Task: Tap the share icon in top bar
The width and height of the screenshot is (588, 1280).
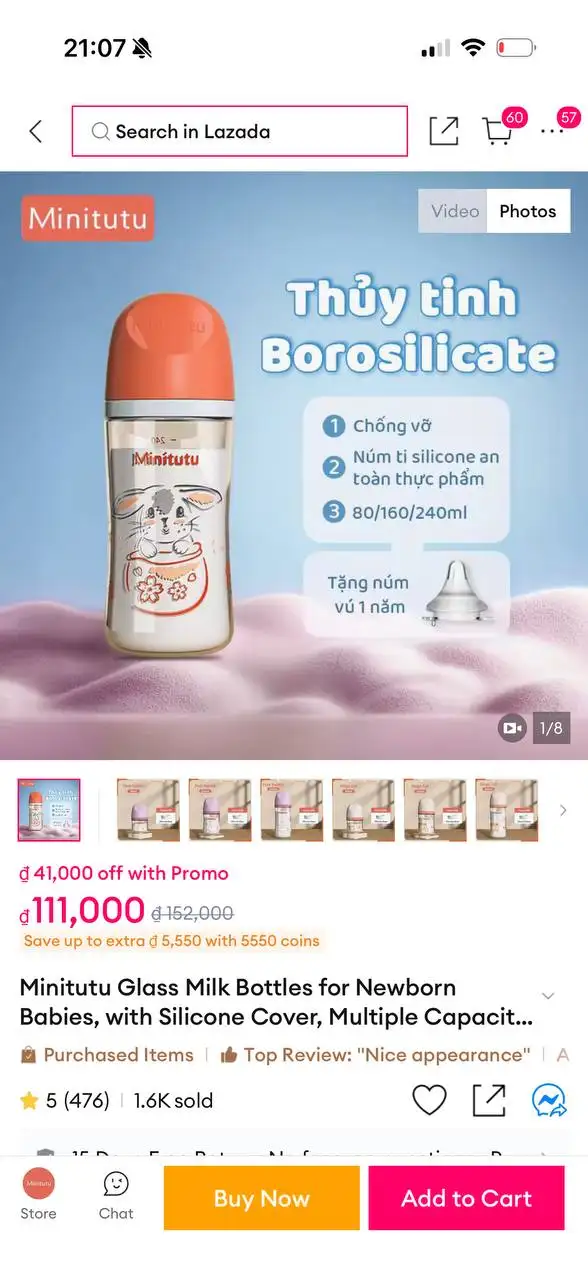Action: coord(444,131)
